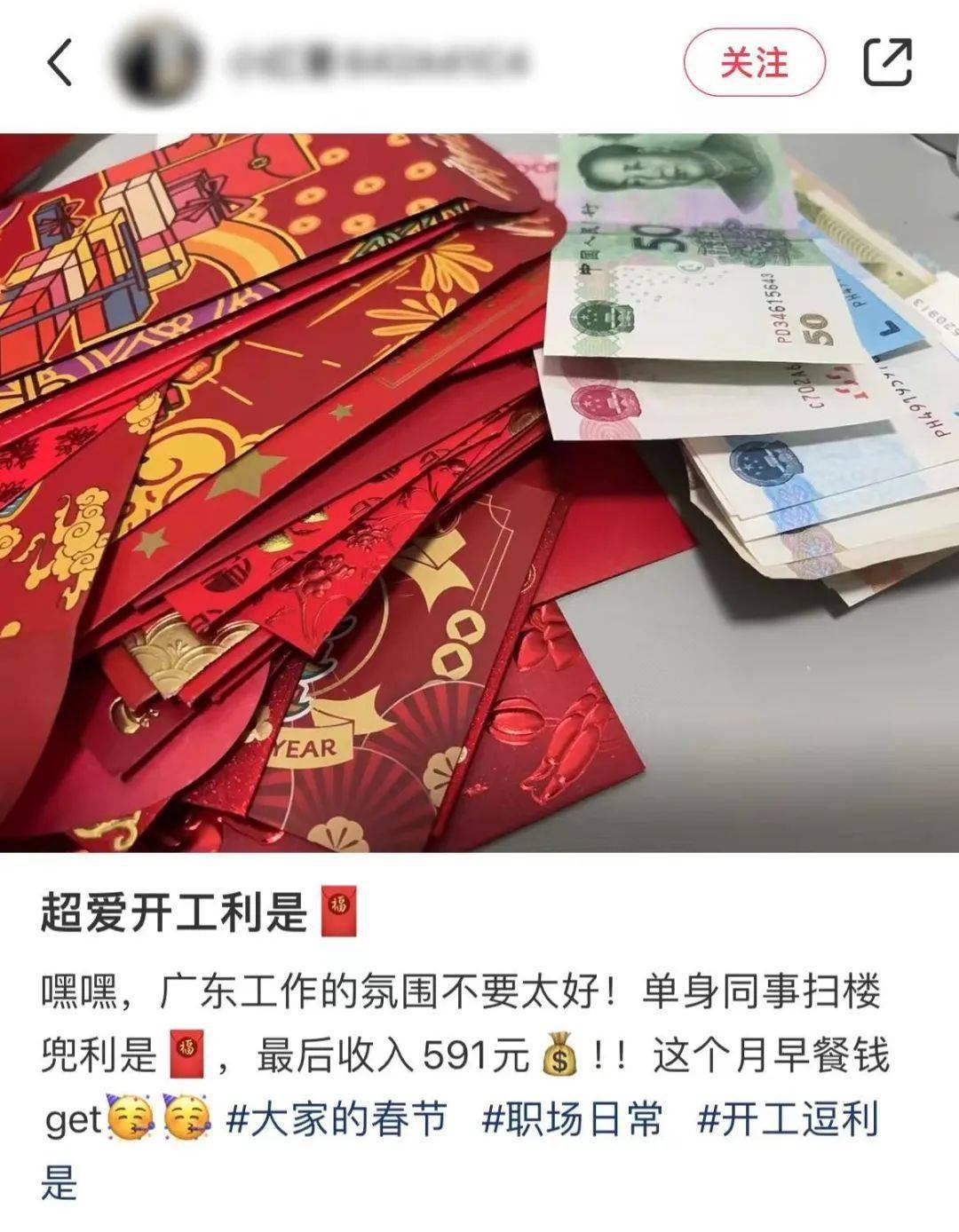Viewport: 959px width, 1232px height.
Task: Share this post via the share icon
Action: tap(888, 63)
